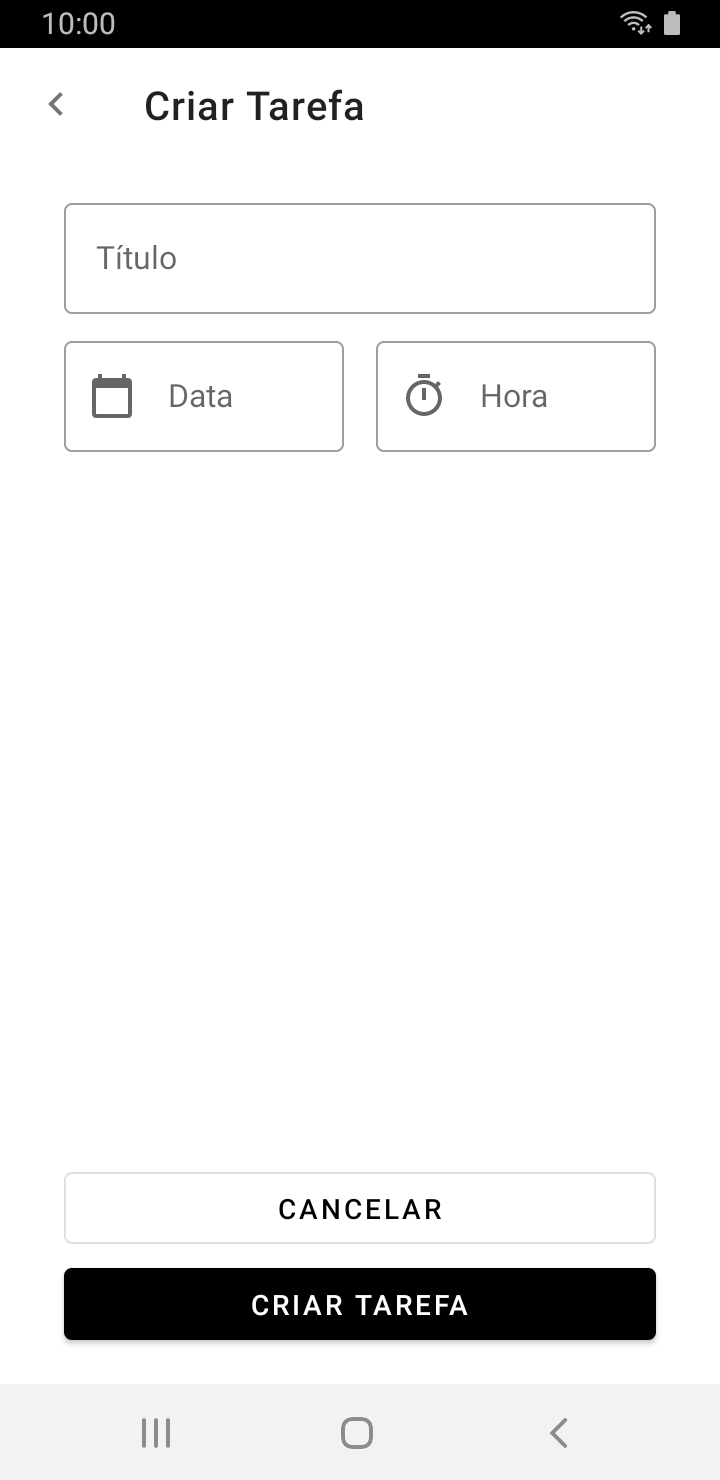This screenshot has width=720, height=1480.
Task: Tap the Android back navigation button
Action: coord(558,1432)
